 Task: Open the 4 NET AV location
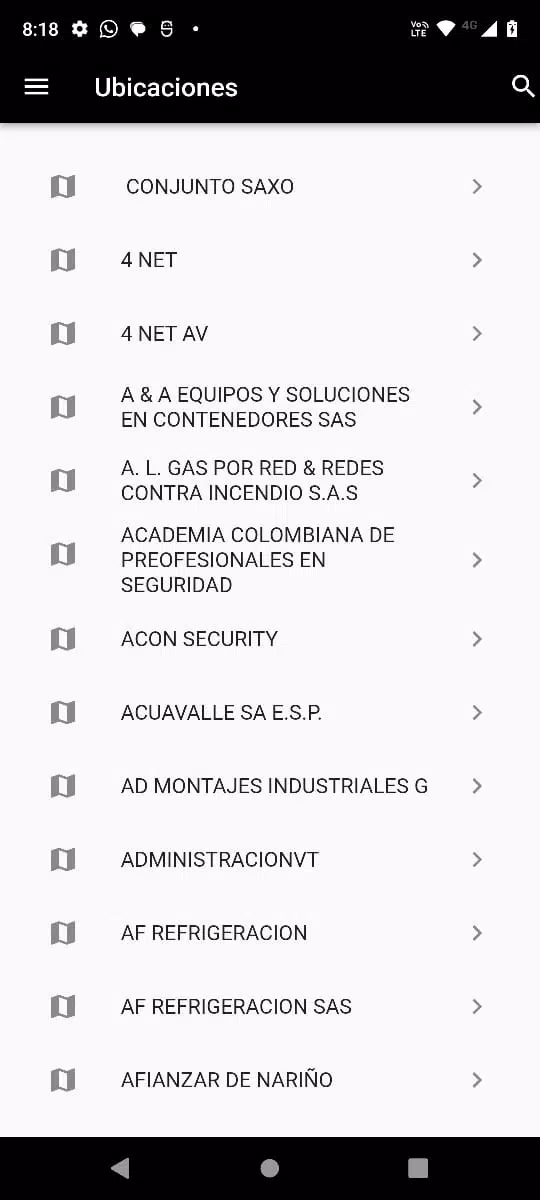pyautogui.click(x=270, y=333)
